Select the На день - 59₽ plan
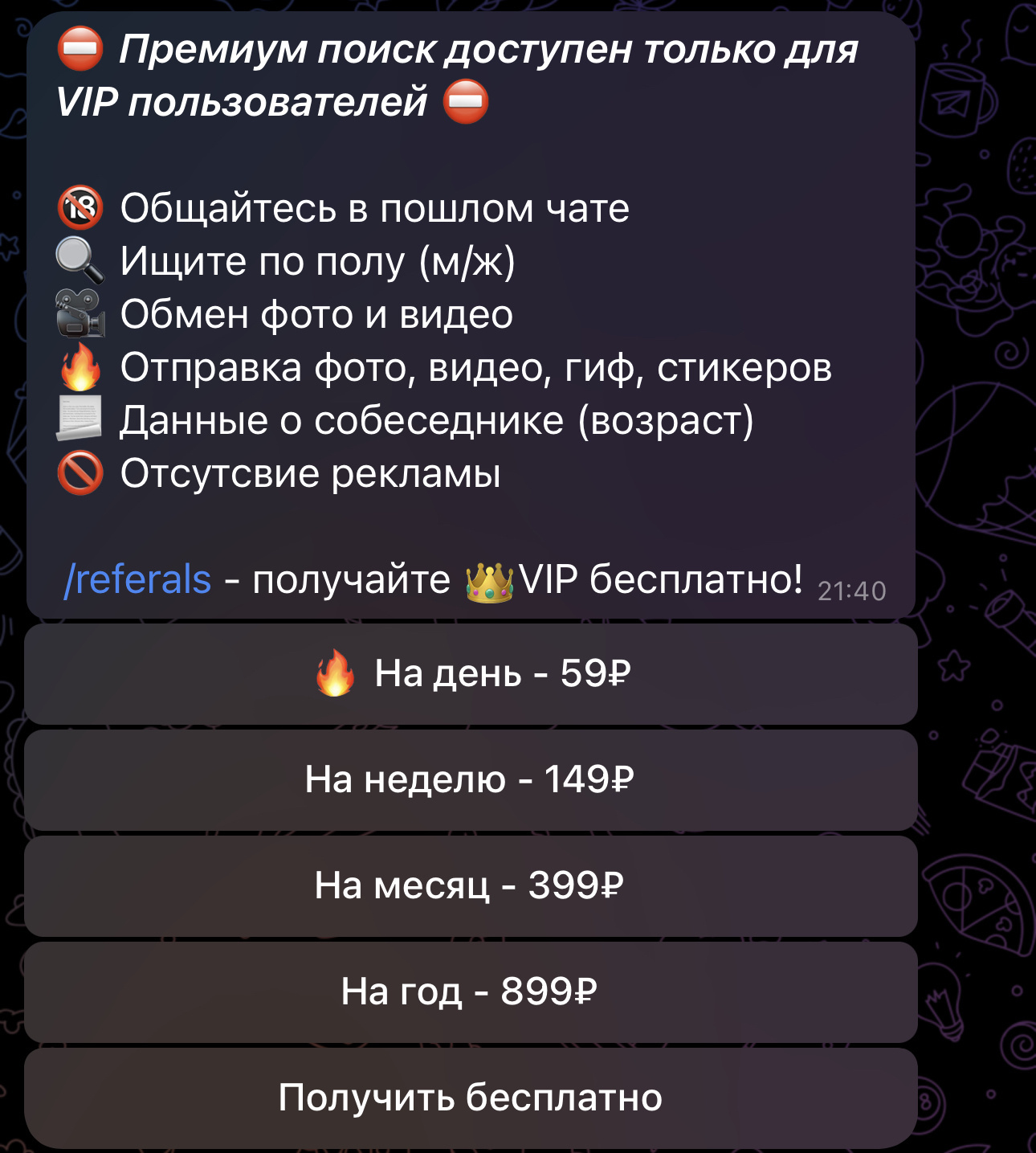Image resolution: width=1036 pixels, height=1153 pixels. tap(471, 674)
